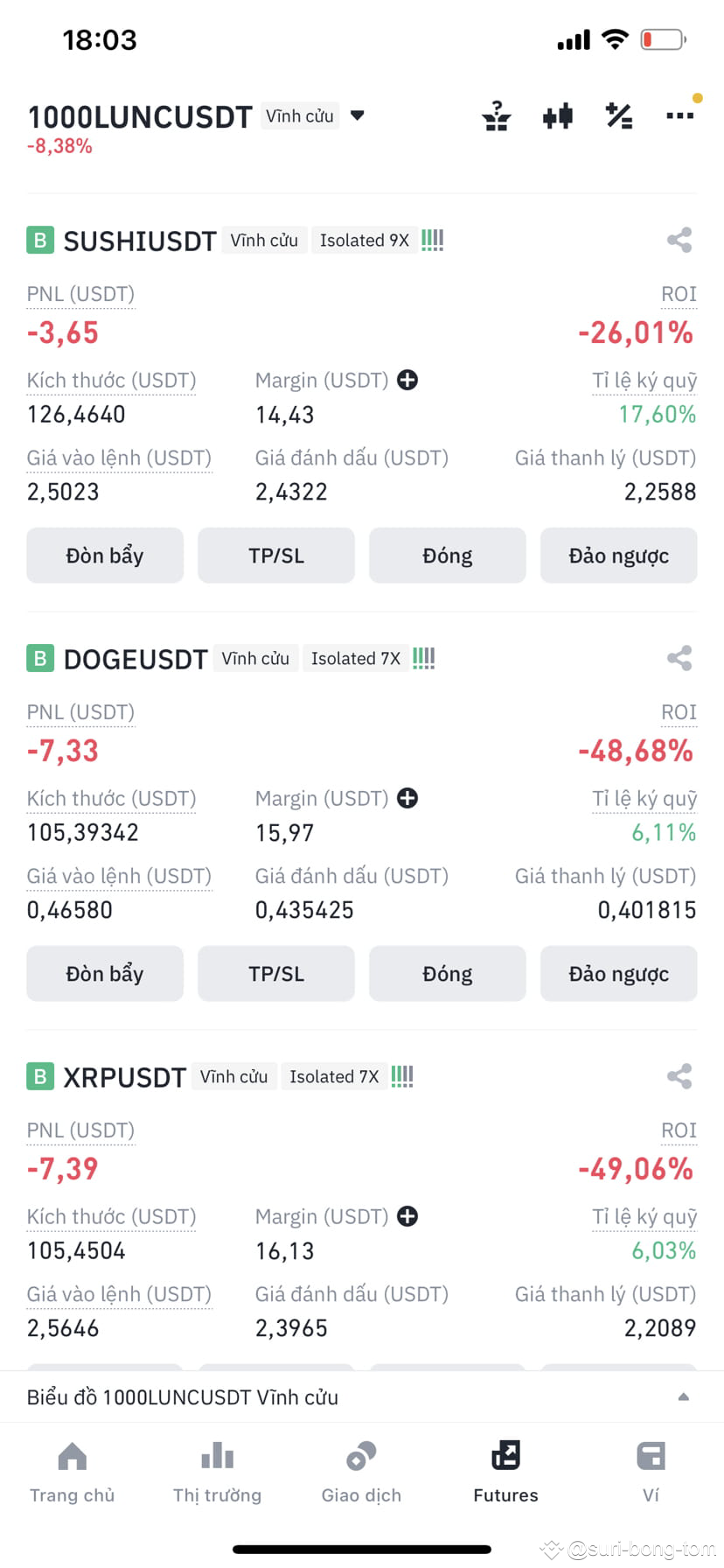Share the DOGEUSDT position
Image resolution: width=724 pixels, height=1568 pixels.
[679, 658]
